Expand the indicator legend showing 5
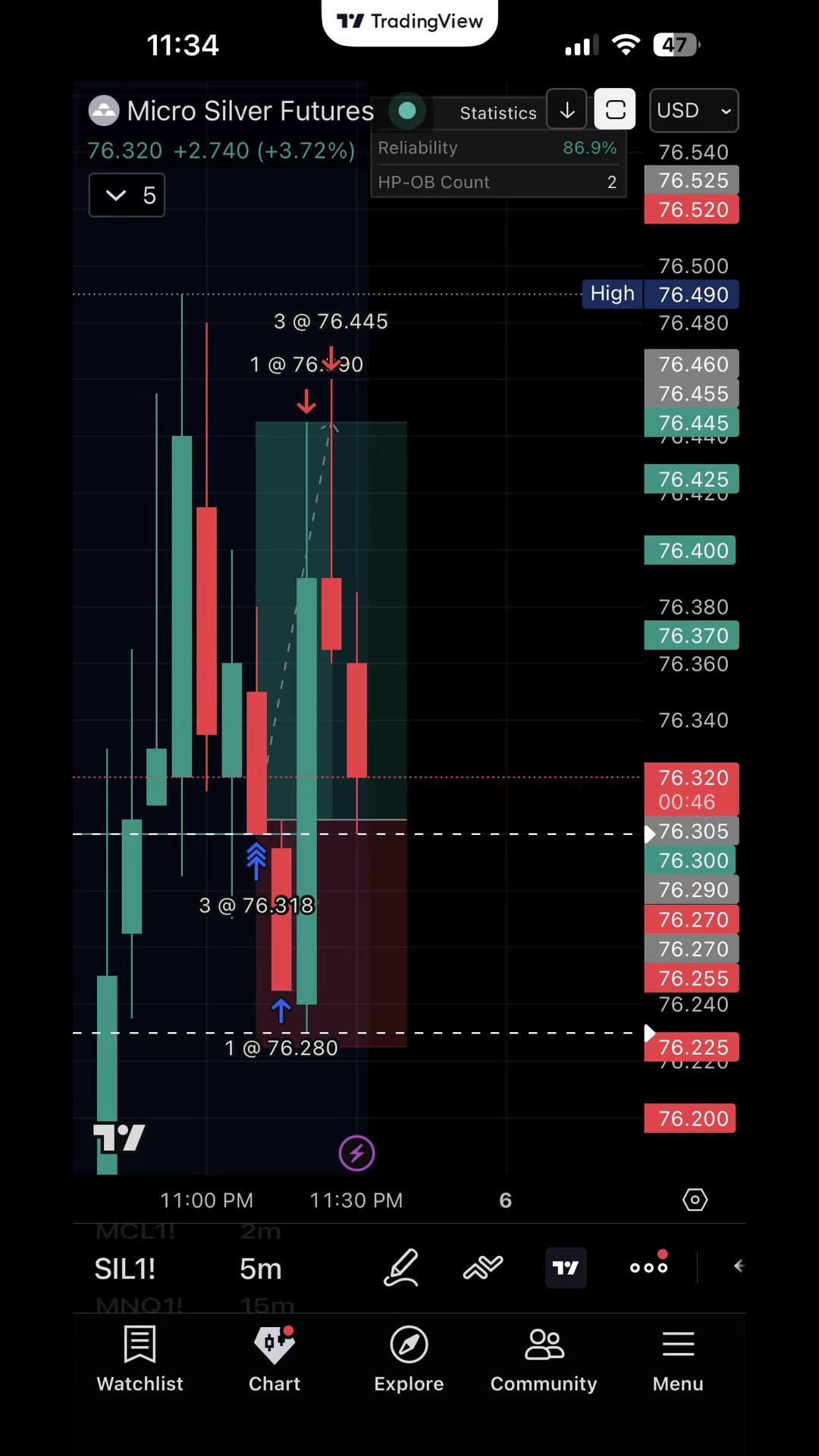 coord(127,196)
